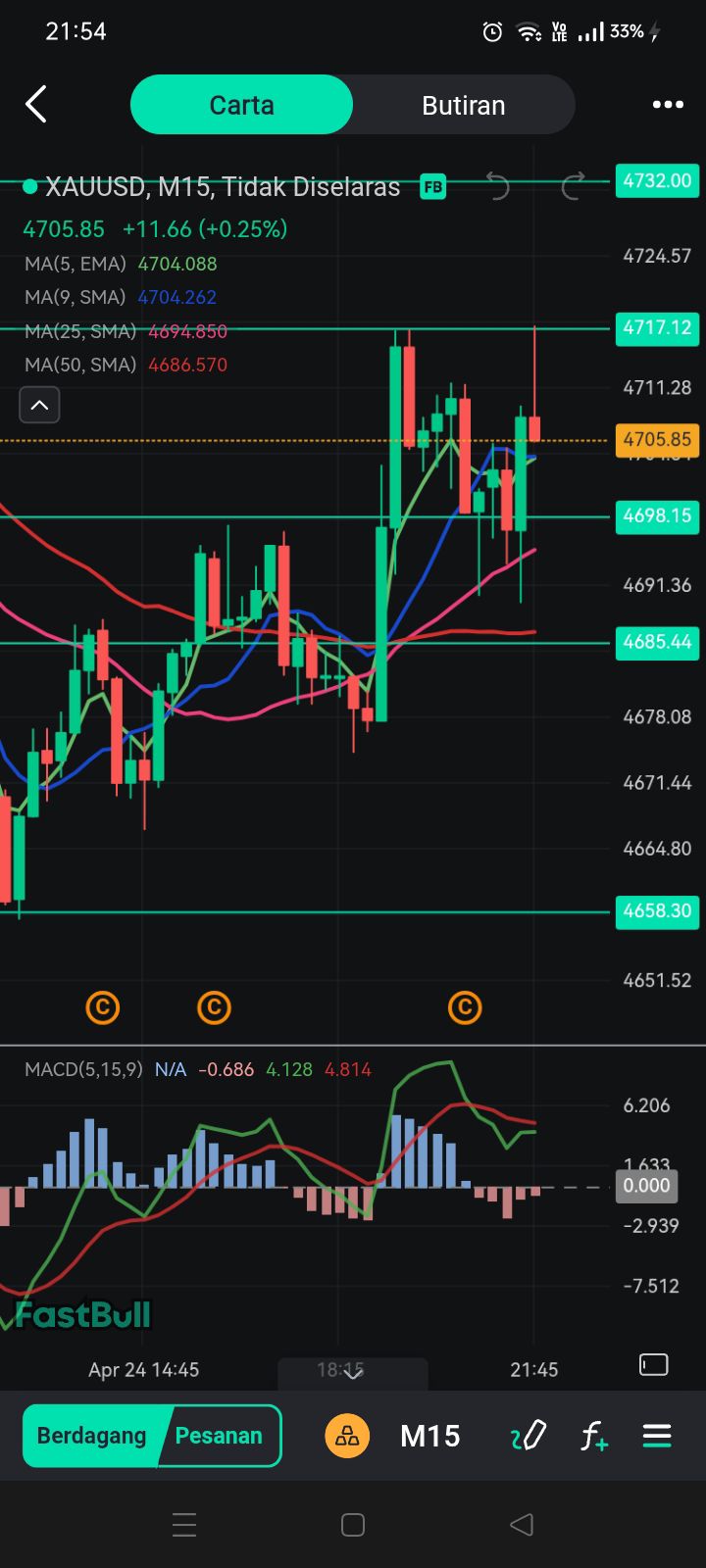This screenshot has height=1568, width=706.
Task: Go back using the top-left arrow
Action: coord(36,104)
